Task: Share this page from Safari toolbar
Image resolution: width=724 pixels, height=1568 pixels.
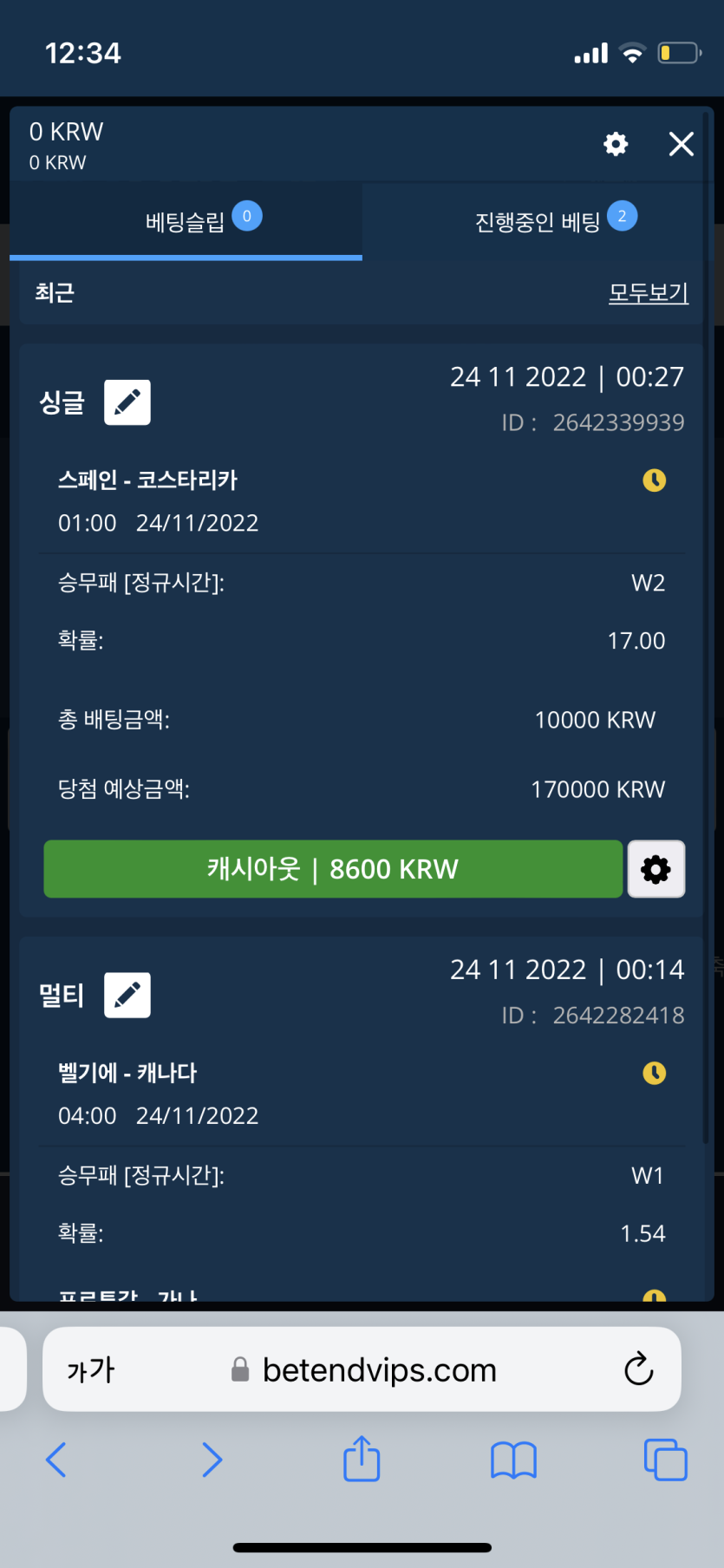Action: coord(362,1460)
